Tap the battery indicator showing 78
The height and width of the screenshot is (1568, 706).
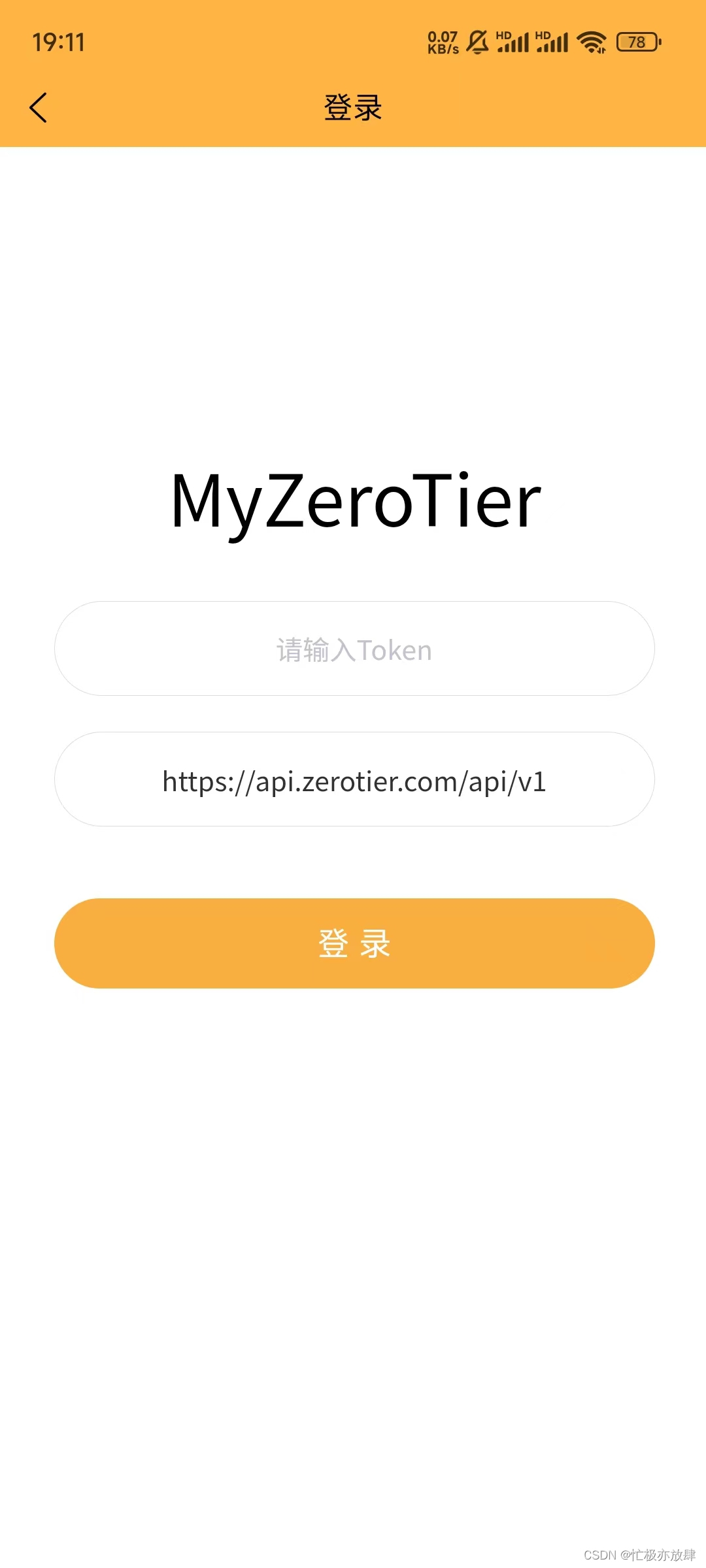click(x=637, y=42)
